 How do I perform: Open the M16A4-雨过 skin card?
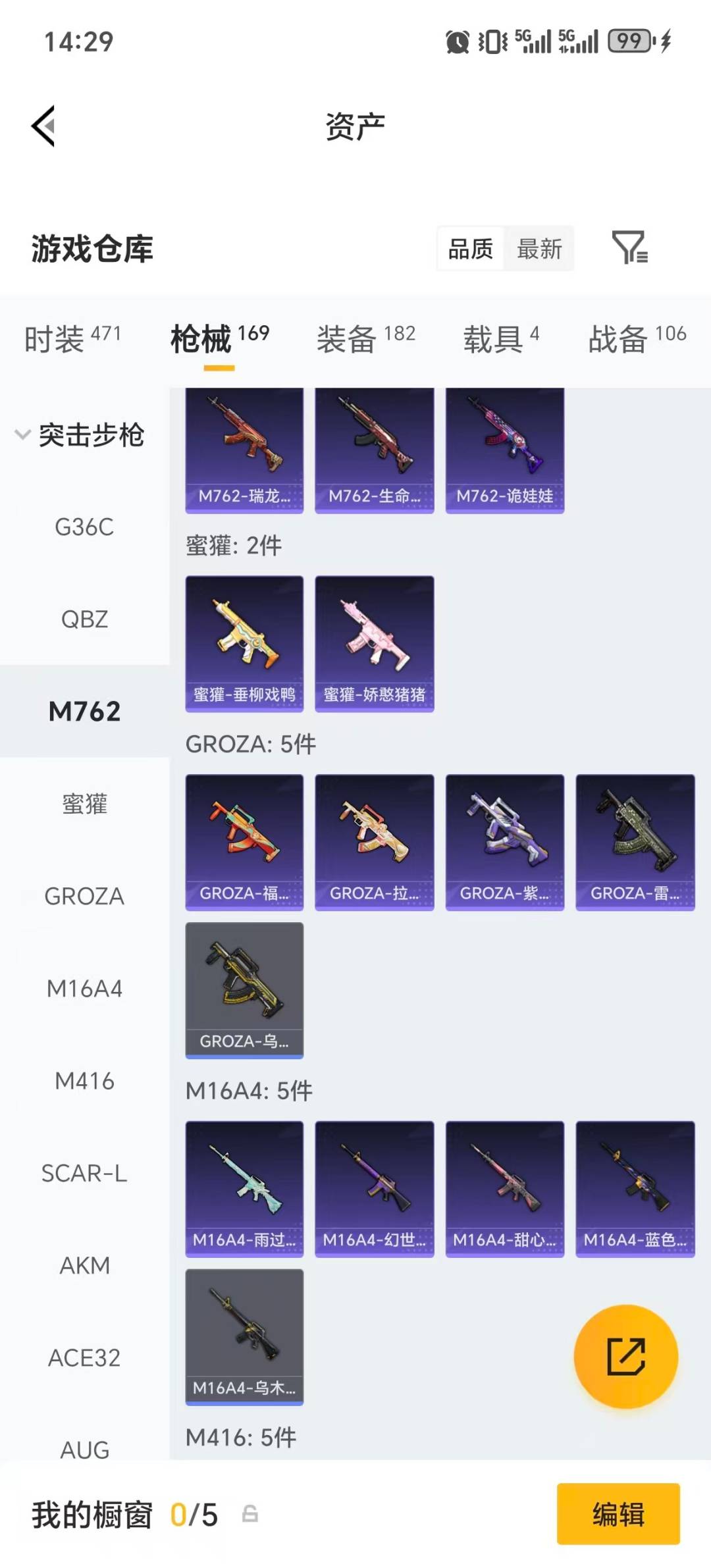pyautogui.click(x=244, y=1189)
